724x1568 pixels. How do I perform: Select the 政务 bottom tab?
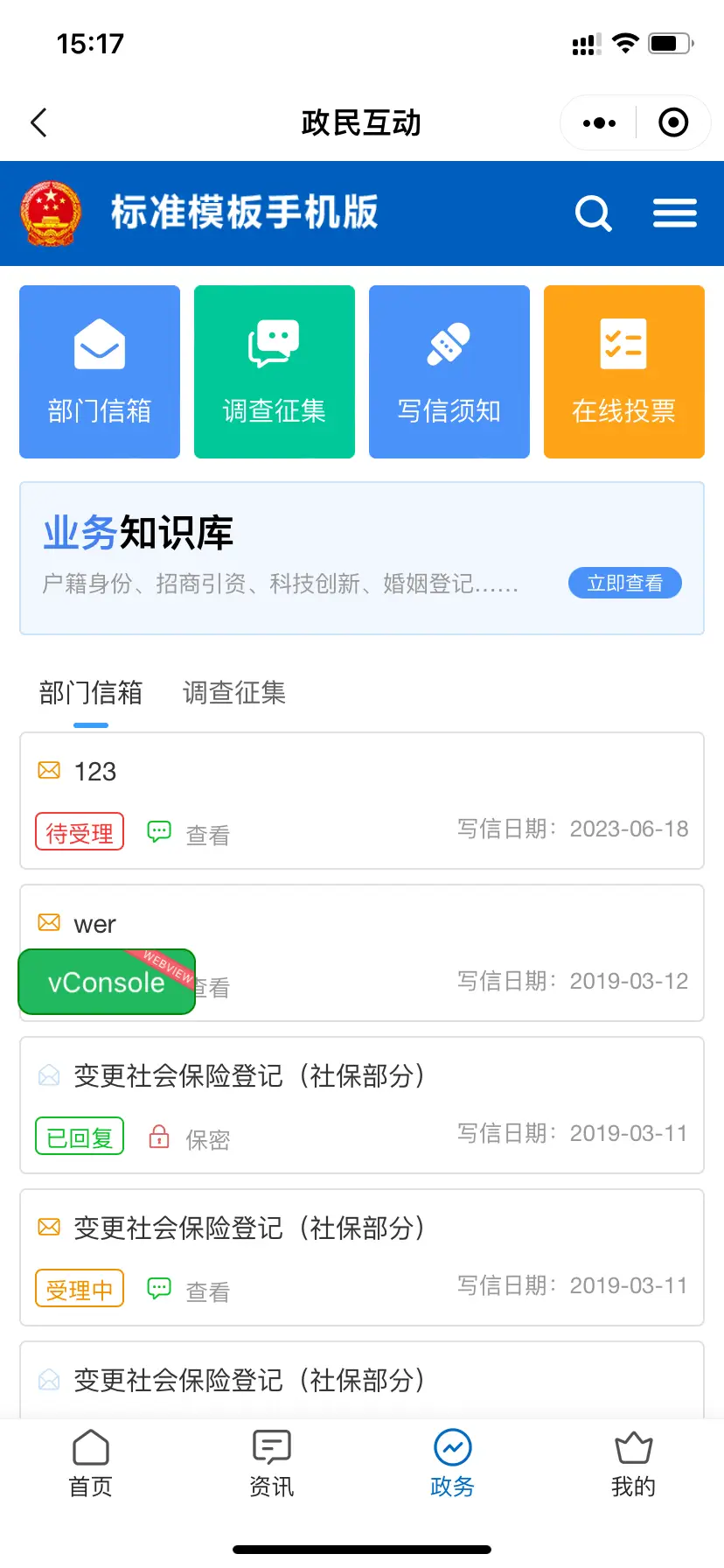453,1463
